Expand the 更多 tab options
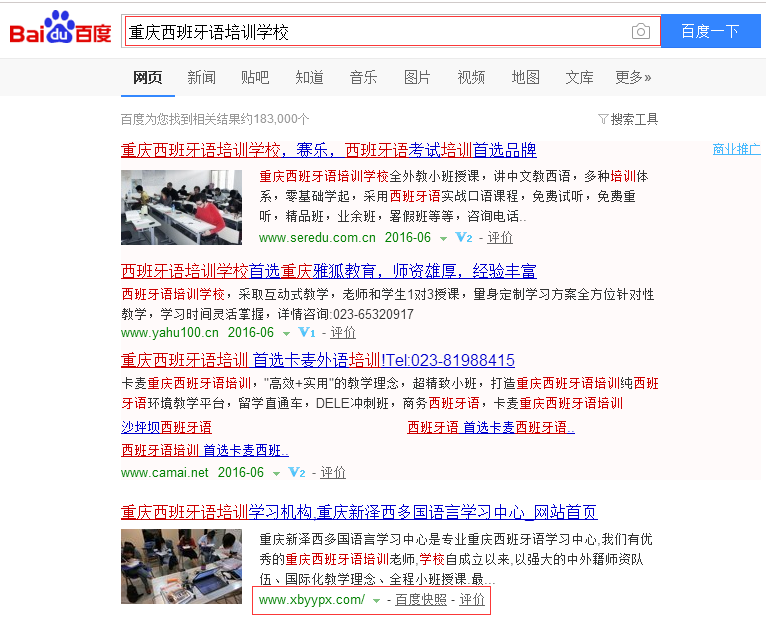 point(633,77)
